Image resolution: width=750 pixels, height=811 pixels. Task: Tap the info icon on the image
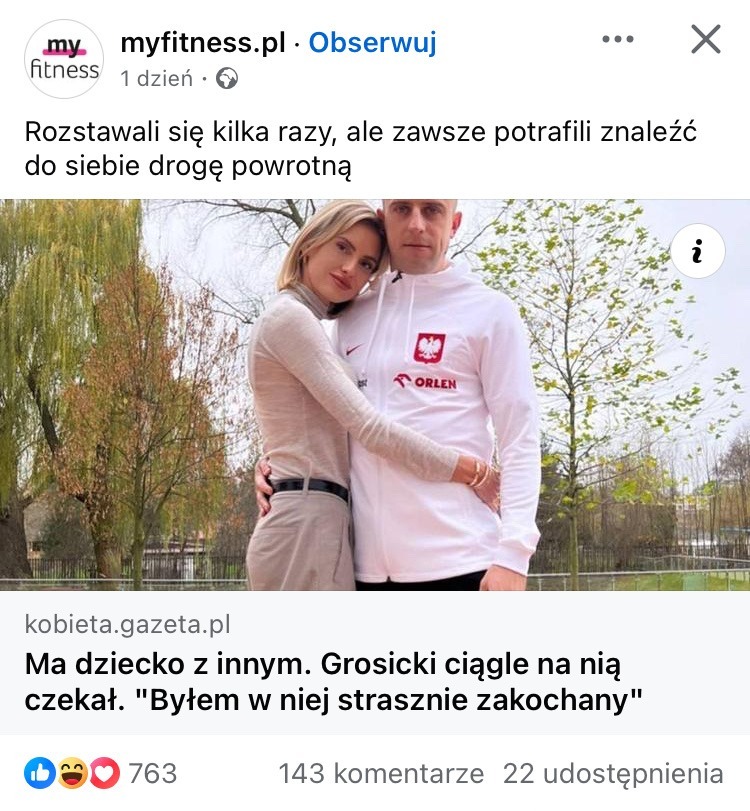pyautogui.click(x=697, y=250)
